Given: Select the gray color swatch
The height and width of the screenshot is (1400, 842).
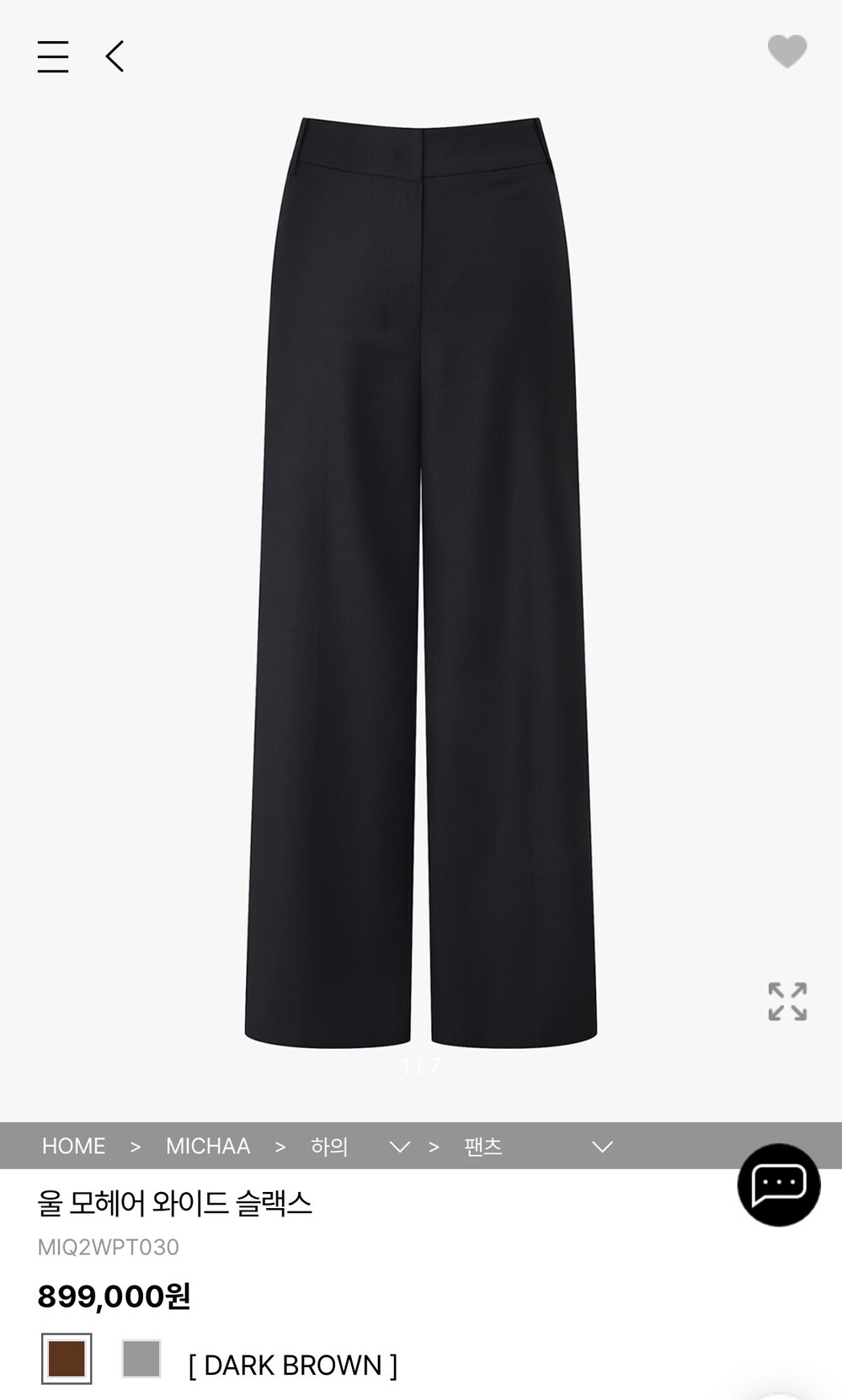Looking at the screenshot, I should point(141,1359).
